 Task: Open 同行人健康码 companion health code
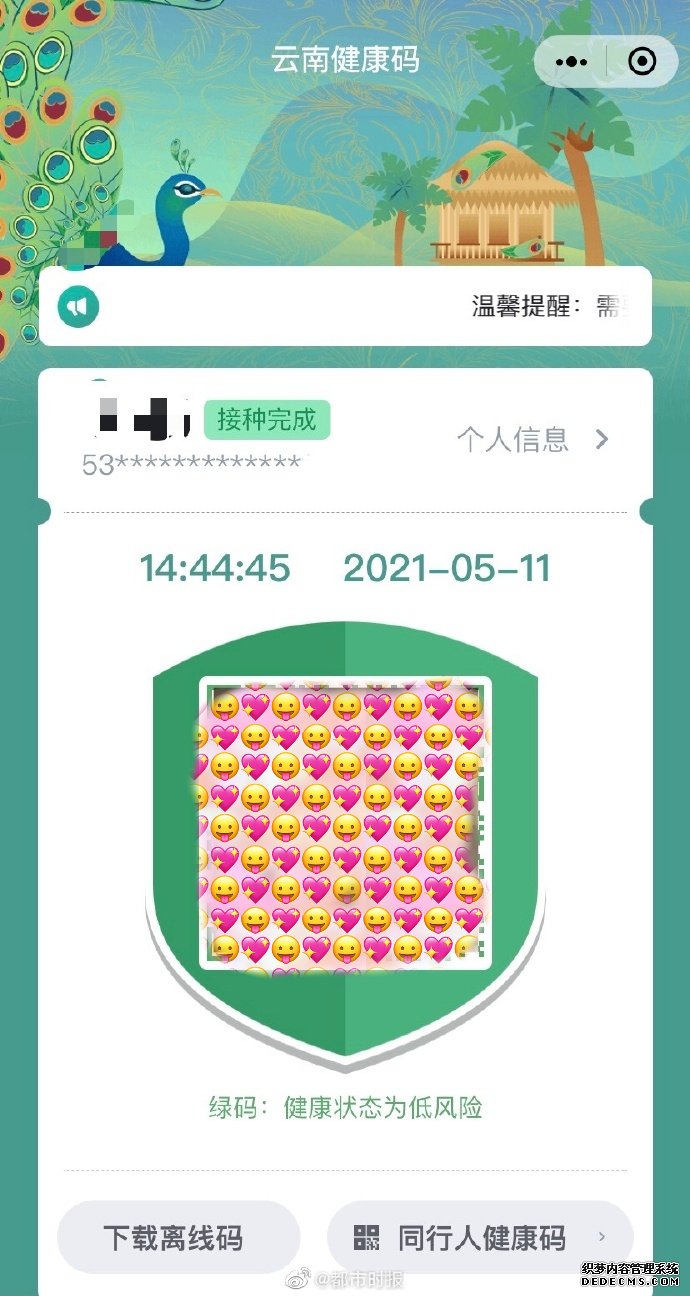481,1237
